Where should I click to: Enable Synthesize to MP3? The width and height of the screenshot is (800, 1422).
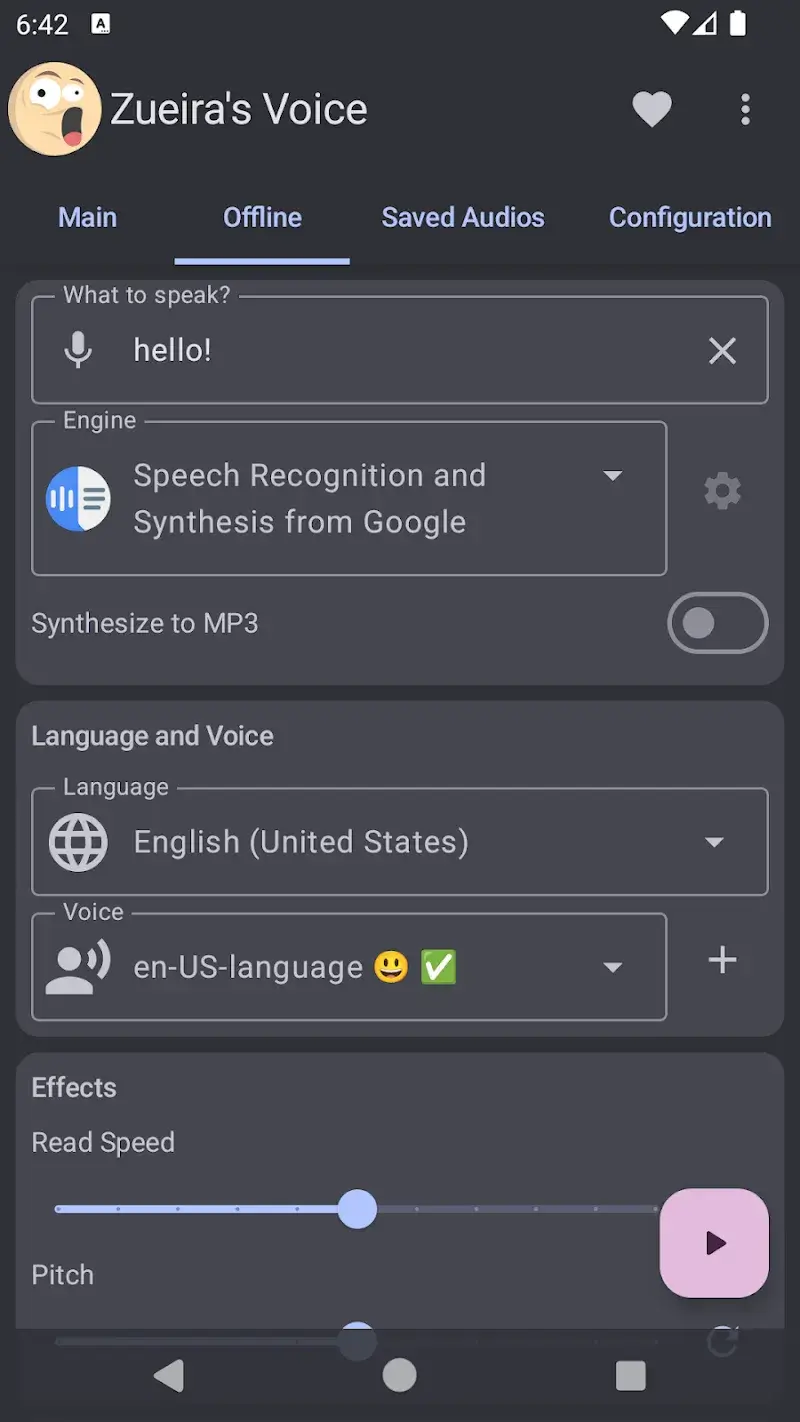click(x=717, y=623)
